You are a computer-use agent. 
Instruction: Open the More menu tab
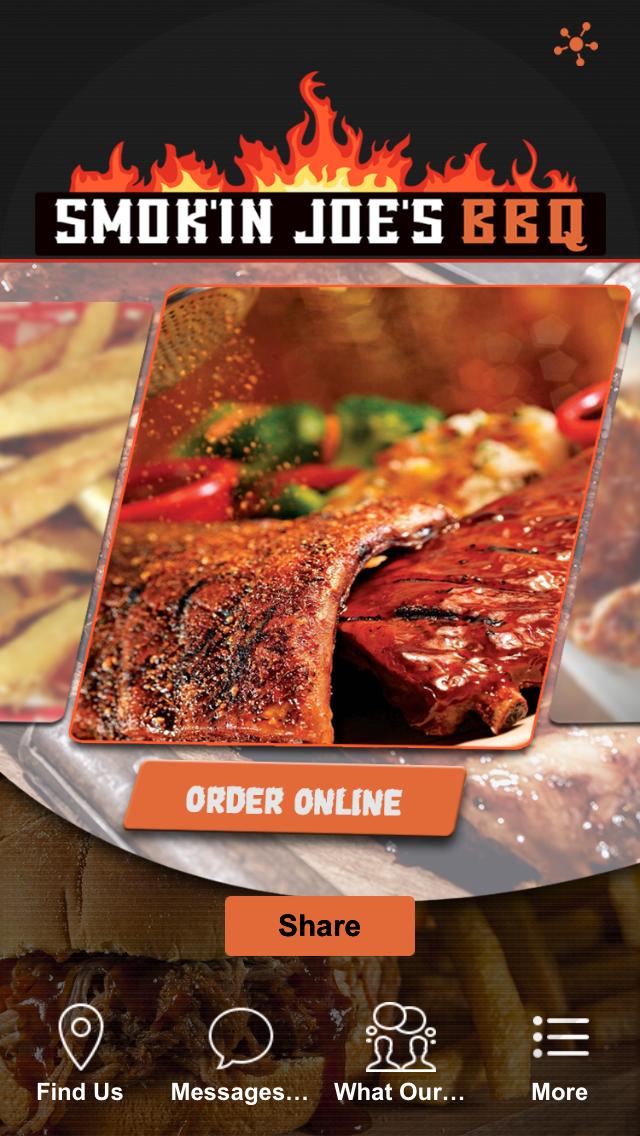(x=560, y=1055)
